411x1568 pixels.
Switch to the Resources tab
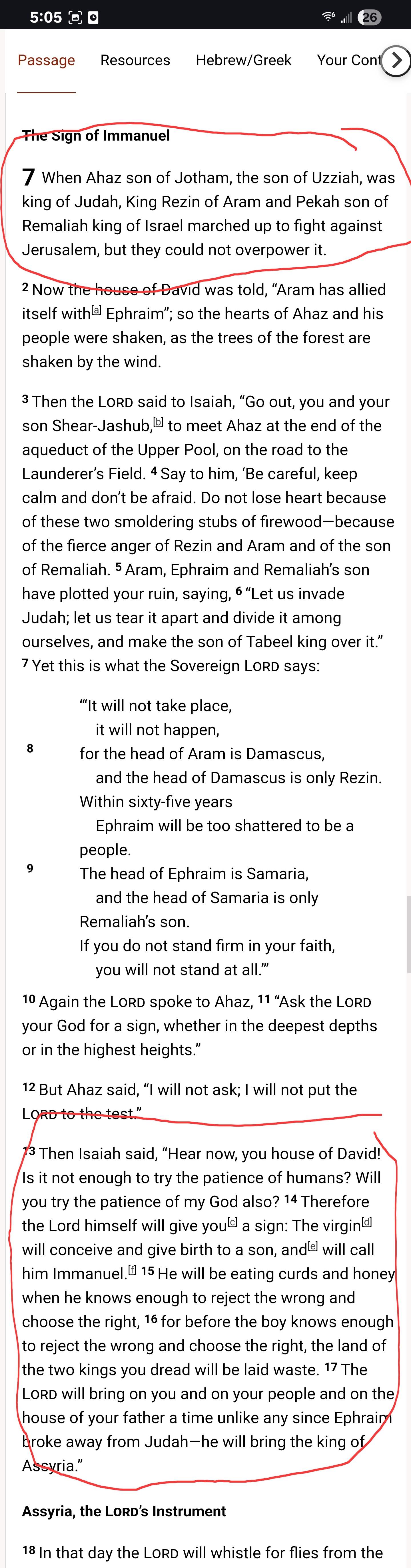tap(135, 60)
